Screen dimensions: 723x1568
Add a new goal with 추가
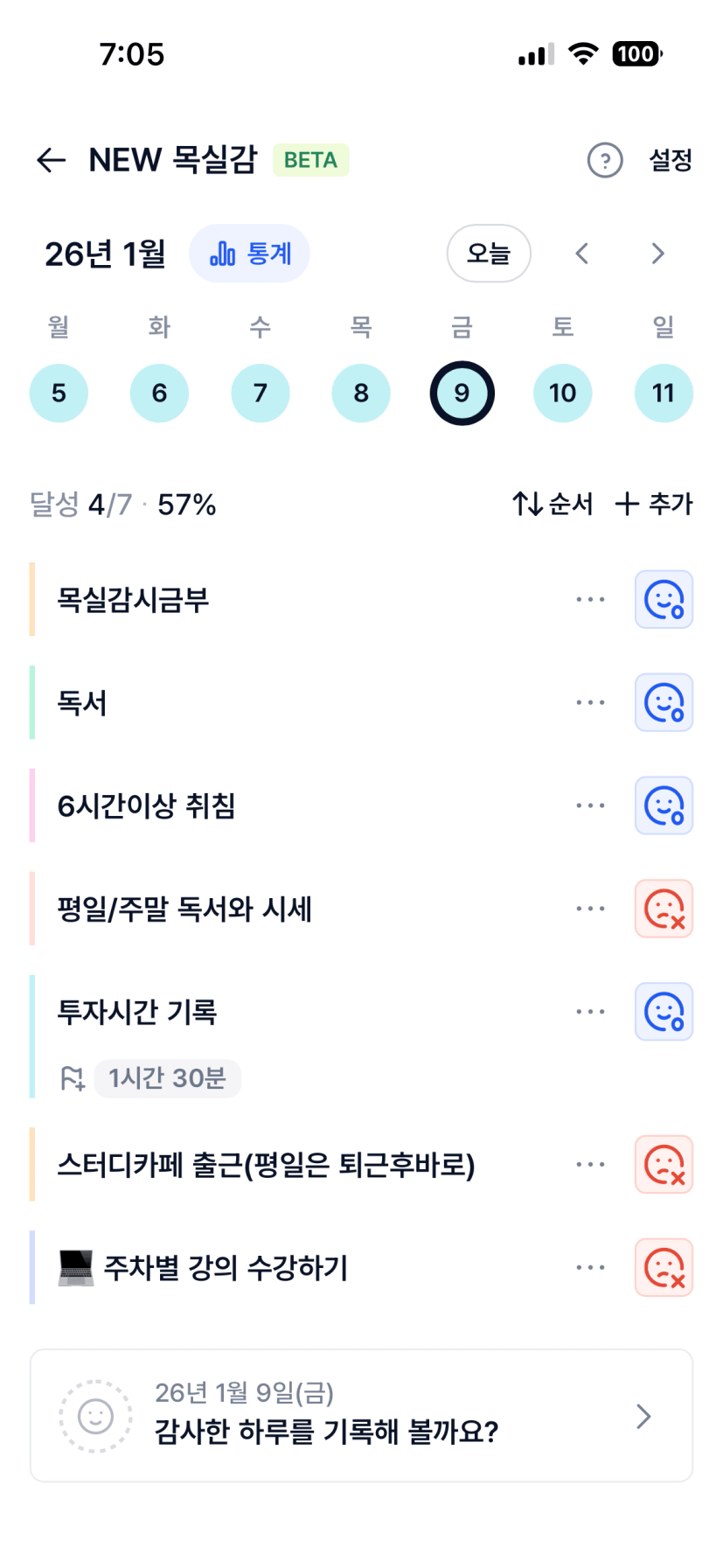click(x=654, y=504)
